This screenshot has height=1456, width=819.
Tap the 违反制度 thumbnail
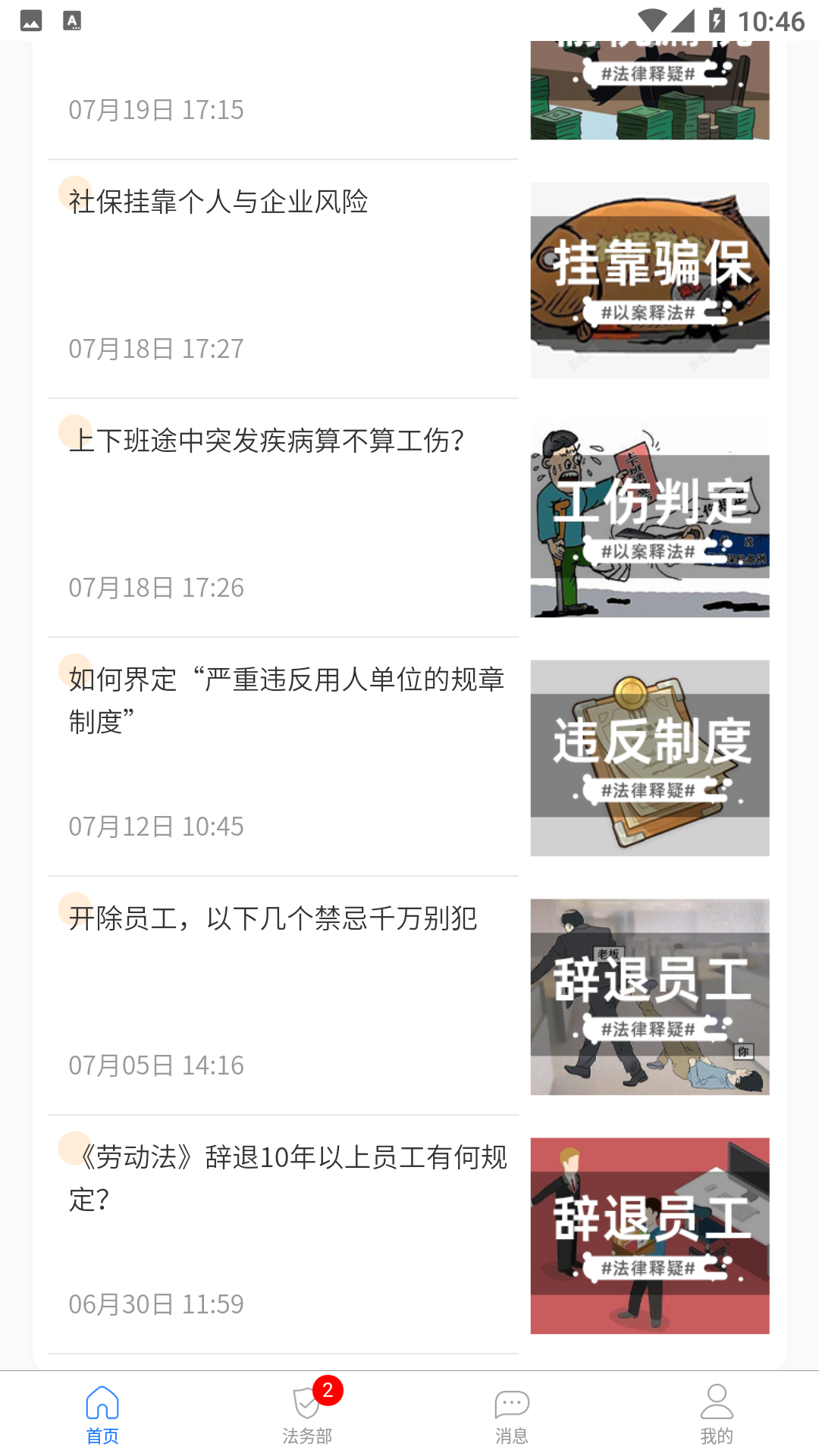[x=649, y=758]
